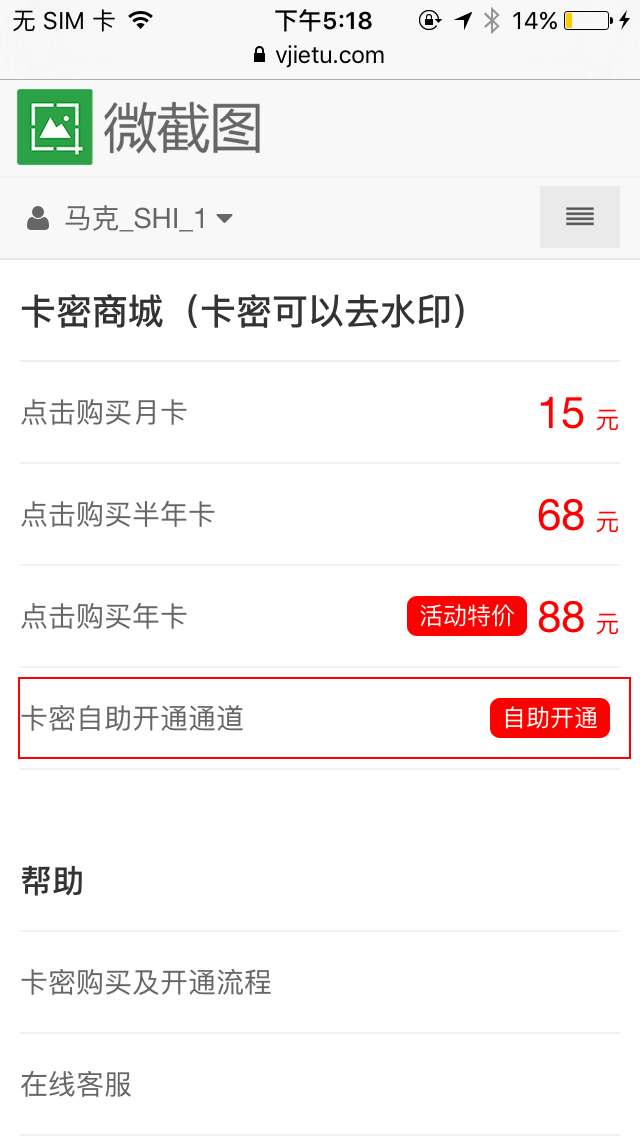
Task: Tap the vjietu.com address bar
Action: pos(320,56)
